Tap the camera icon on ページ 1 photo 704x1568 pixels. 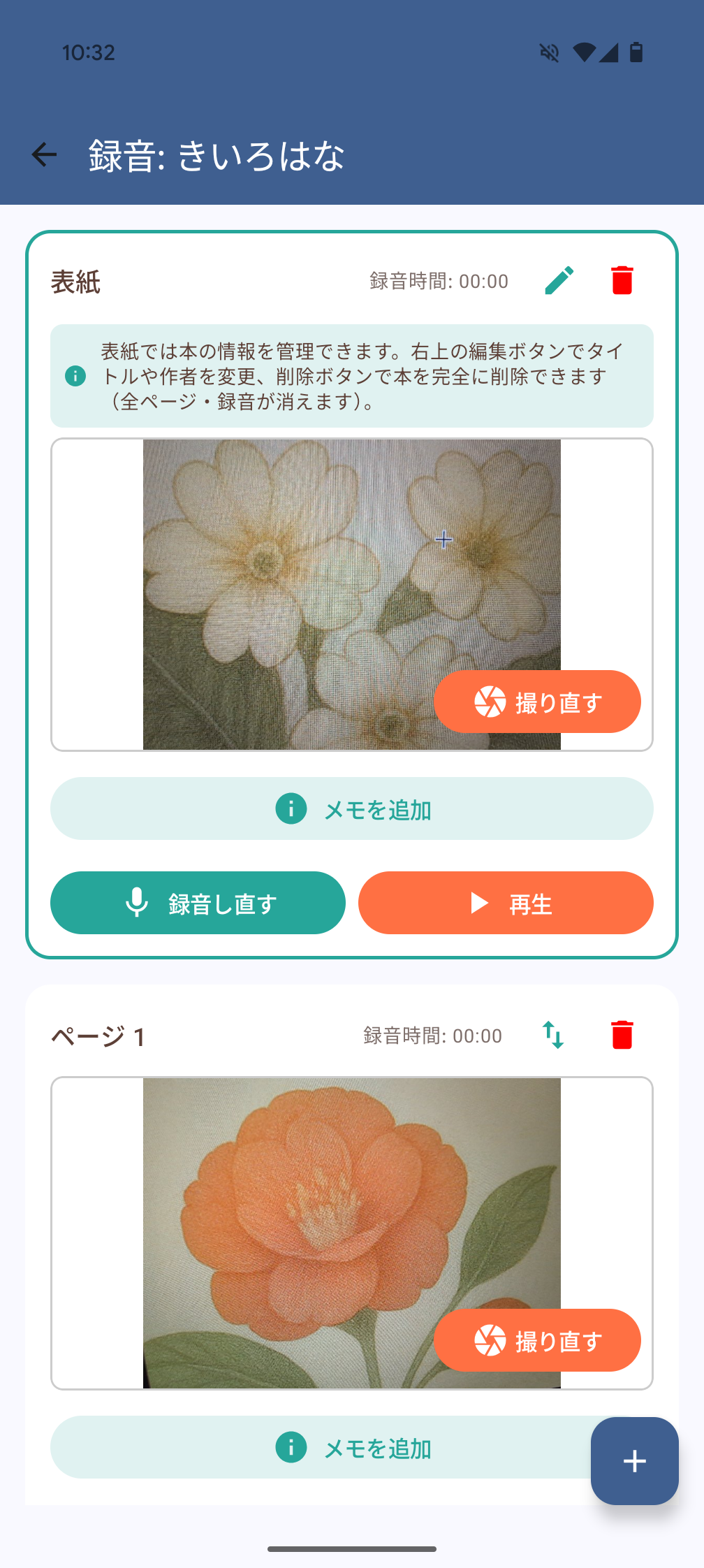click(490, 1340)
